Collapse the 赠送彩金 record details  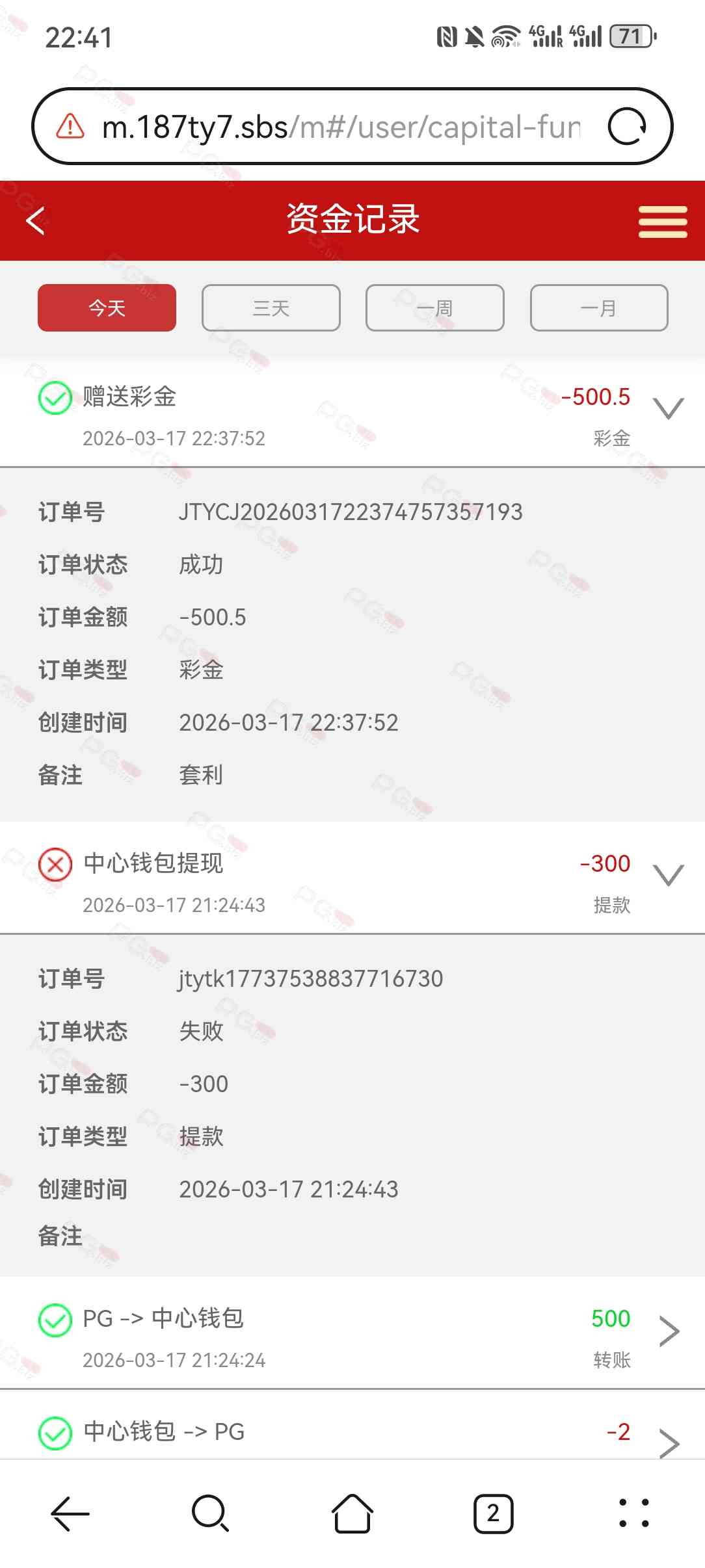668,409
